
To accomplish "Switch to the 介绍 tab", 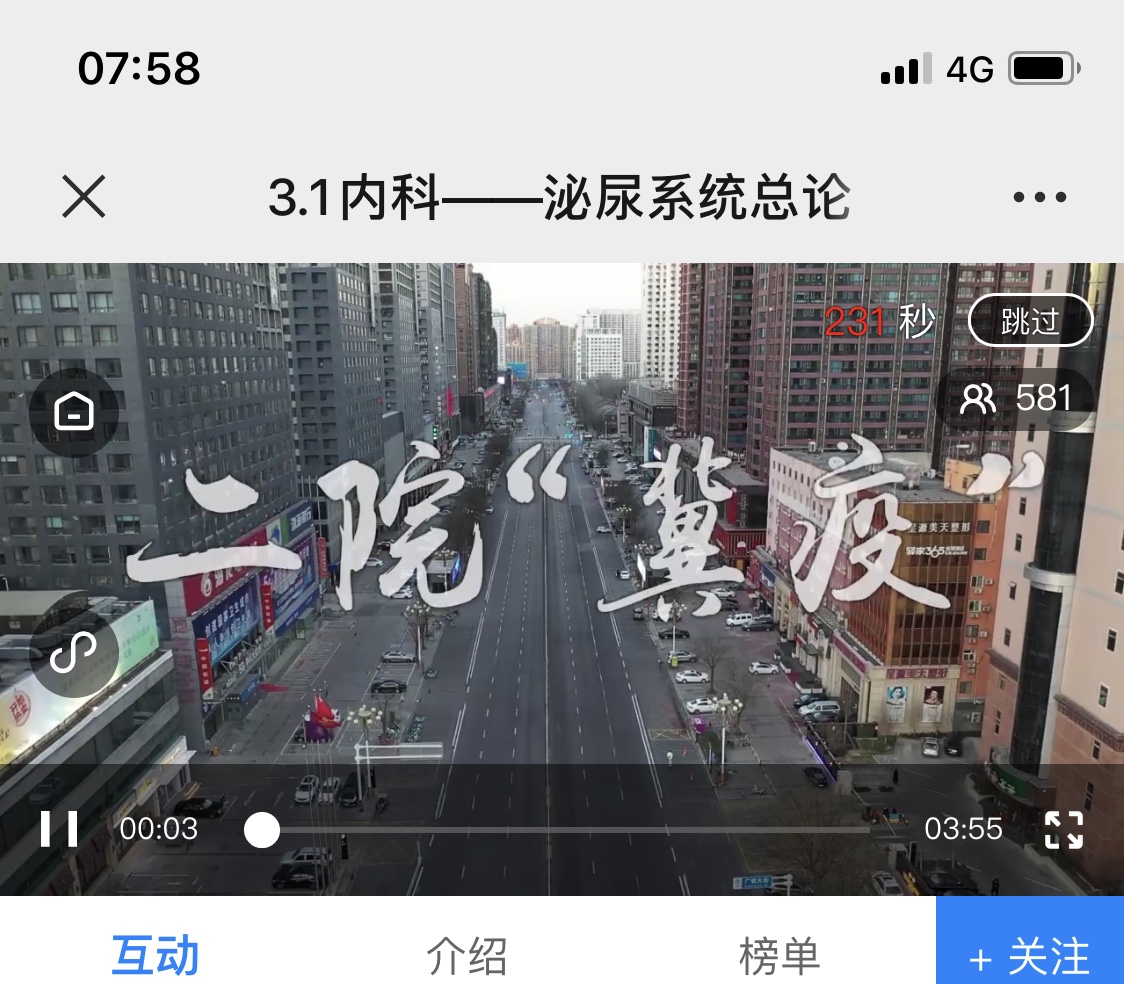I will point(467,956).
